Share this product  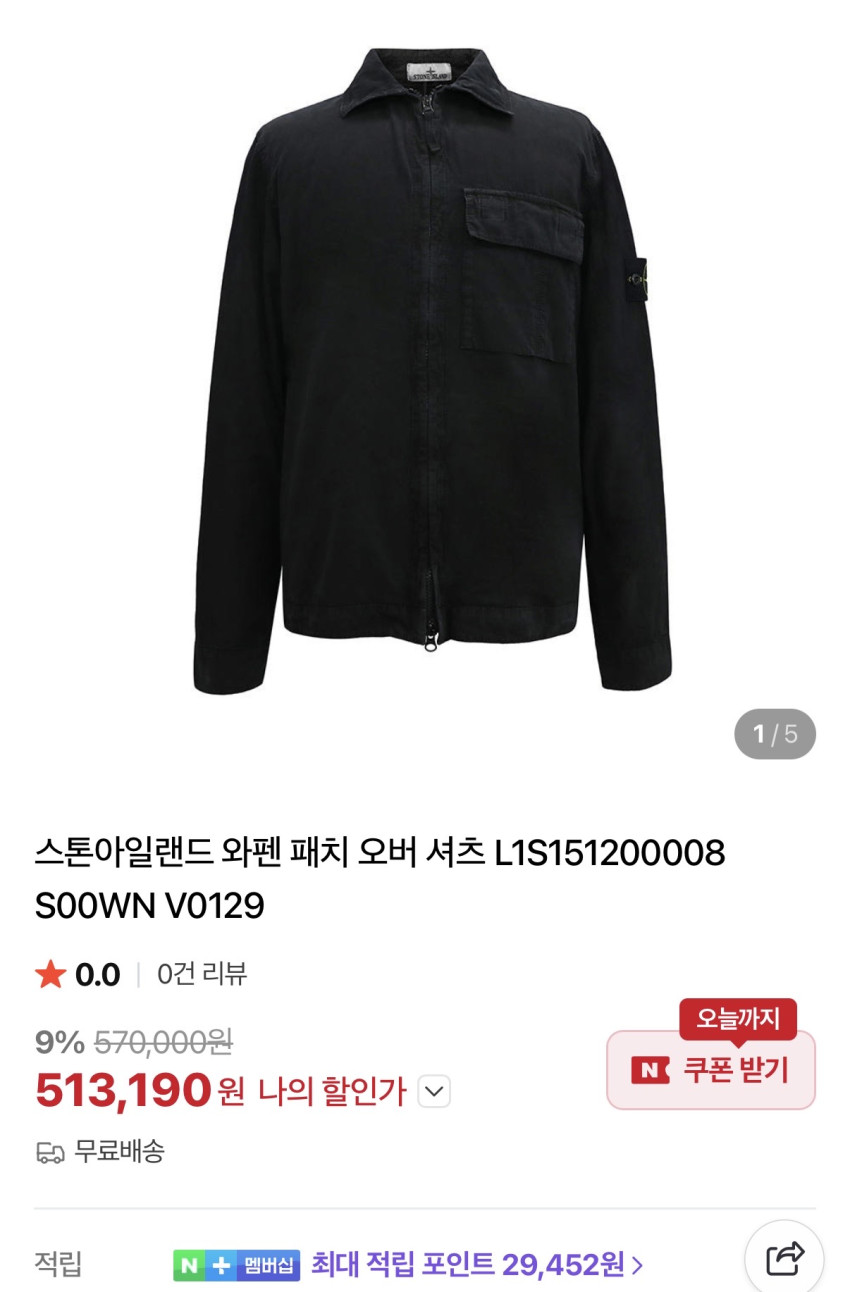coord(785,1258)
